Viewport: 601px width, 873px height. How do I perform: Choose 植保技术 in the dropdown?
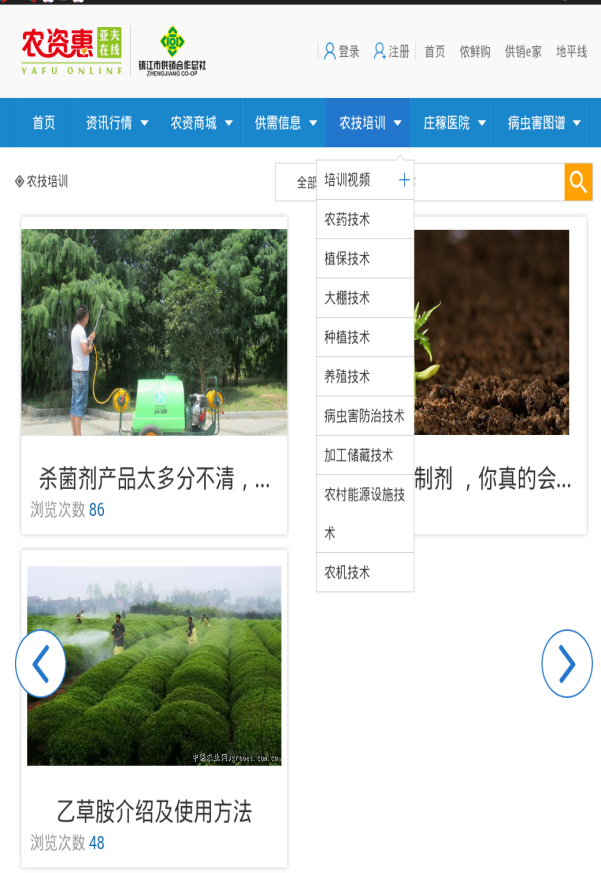point(348,258)
